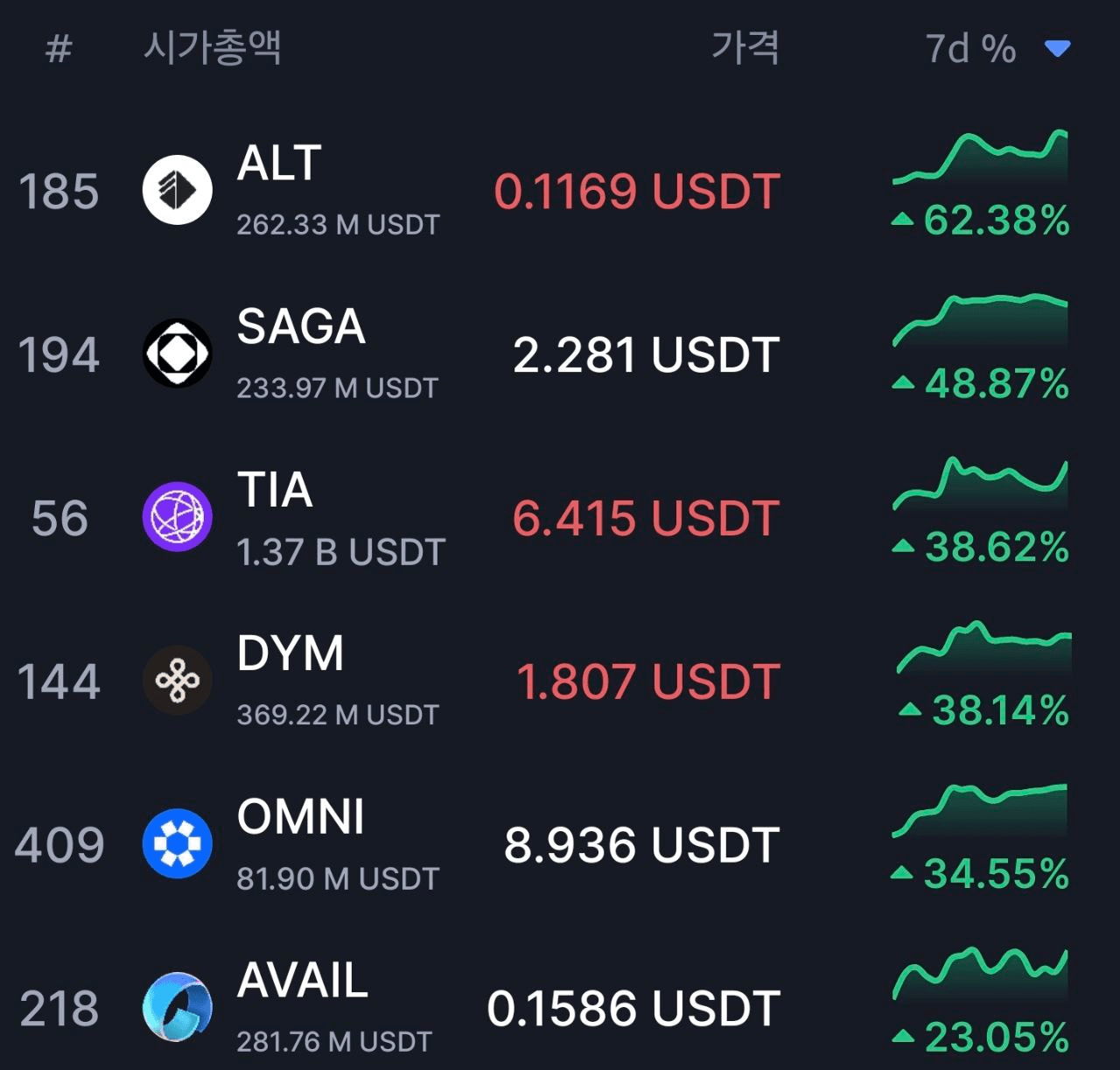View AVAIL coin details
This screenshot has width=1120, height=1070.
point(303,981)
